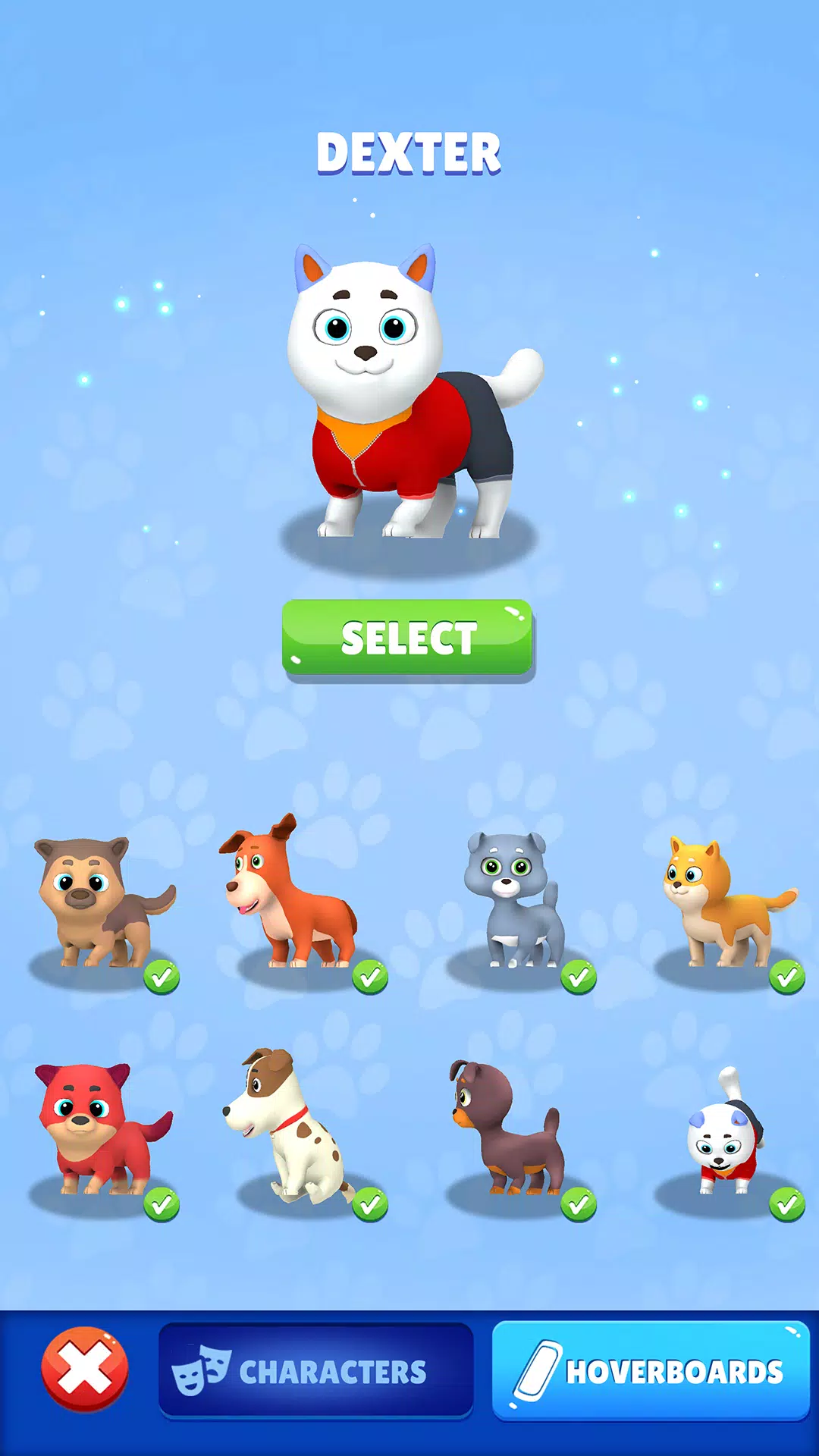This screenshot has height=1456, width=819.
Task: Switch to the Hoverboards tab
Action: pyautogui.click(x=651, y=1371)
